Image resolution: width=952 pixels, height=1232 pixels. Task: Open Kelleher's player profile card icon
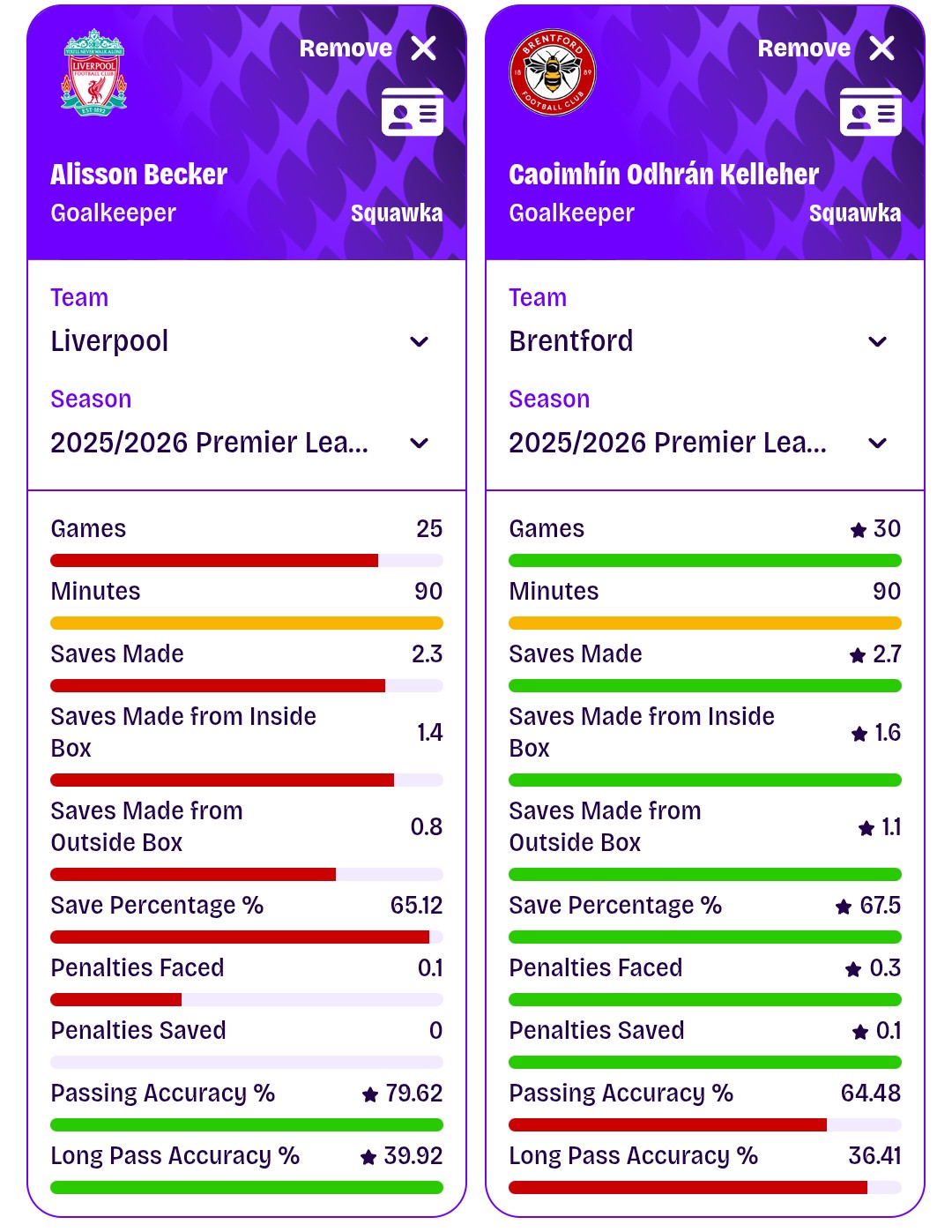tap(870, 112)
